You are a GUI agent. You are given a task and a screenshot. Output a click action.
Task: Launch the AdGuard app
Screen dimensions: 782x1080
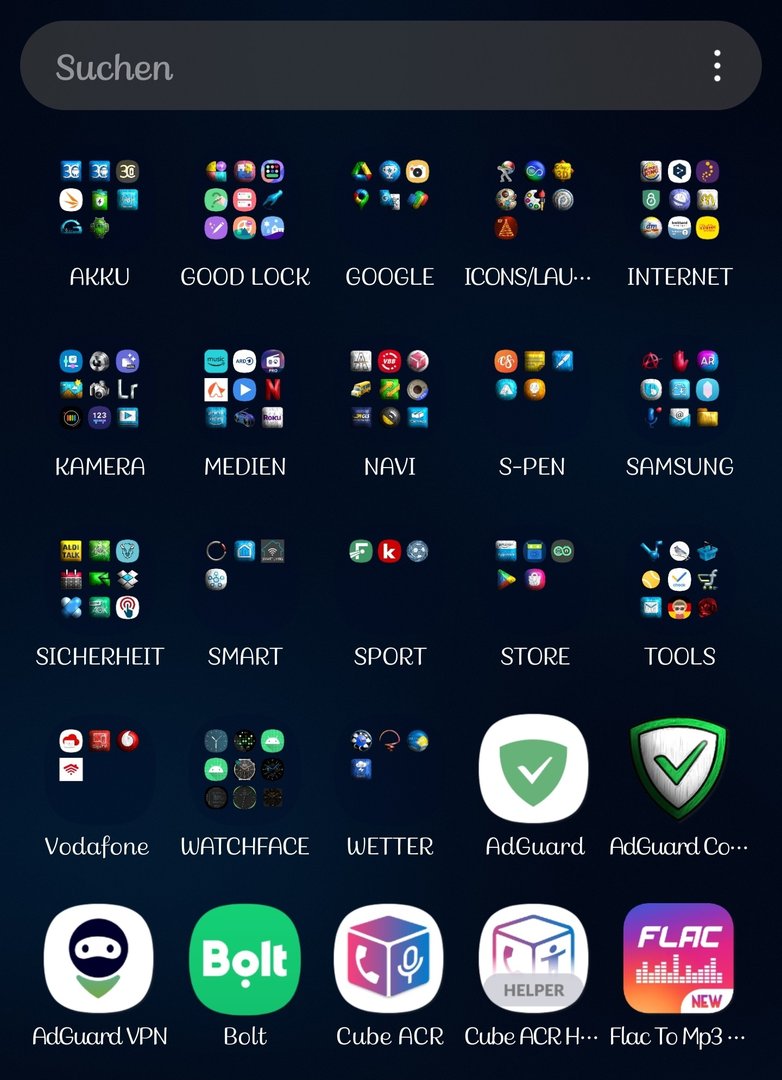(x=534, y=769)
